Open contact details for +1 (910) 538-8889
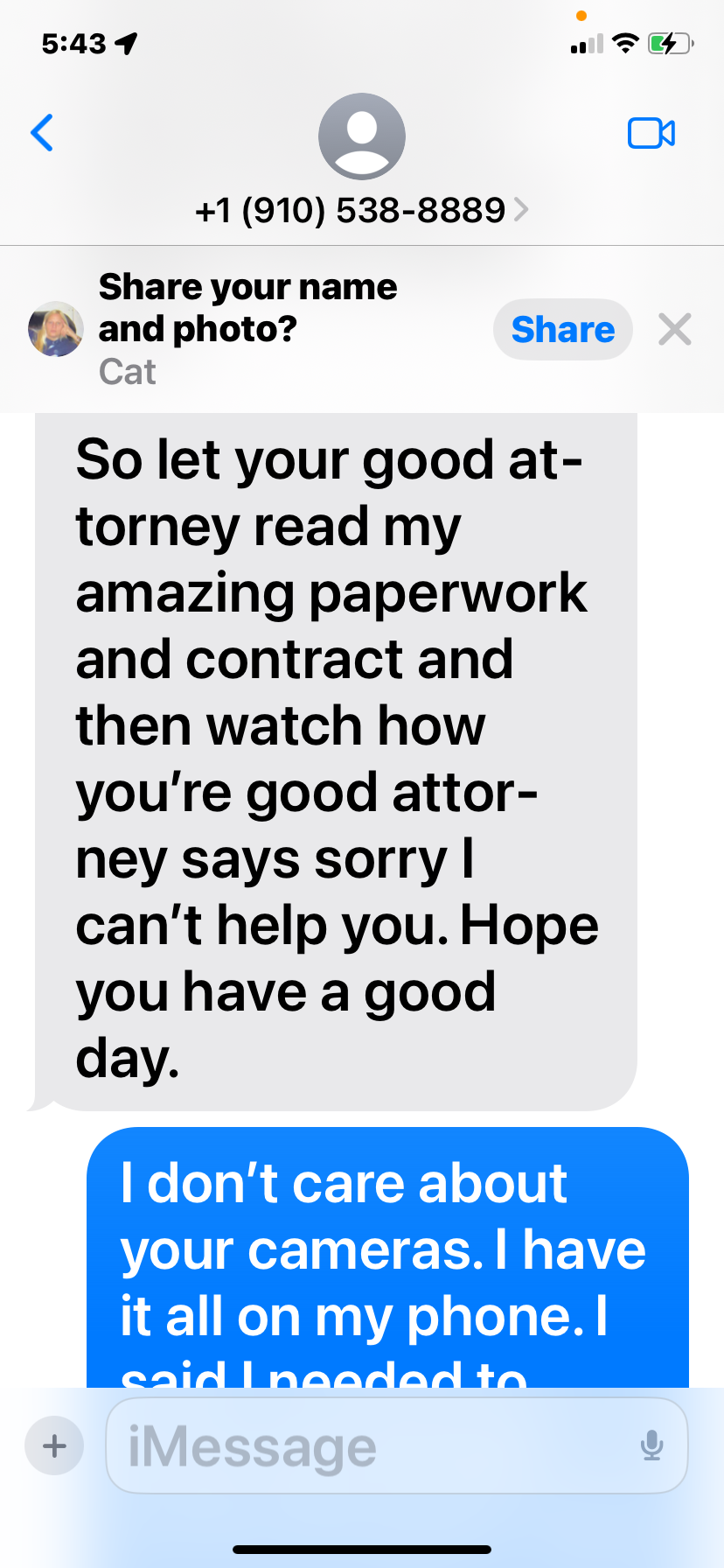 [361, 210]
